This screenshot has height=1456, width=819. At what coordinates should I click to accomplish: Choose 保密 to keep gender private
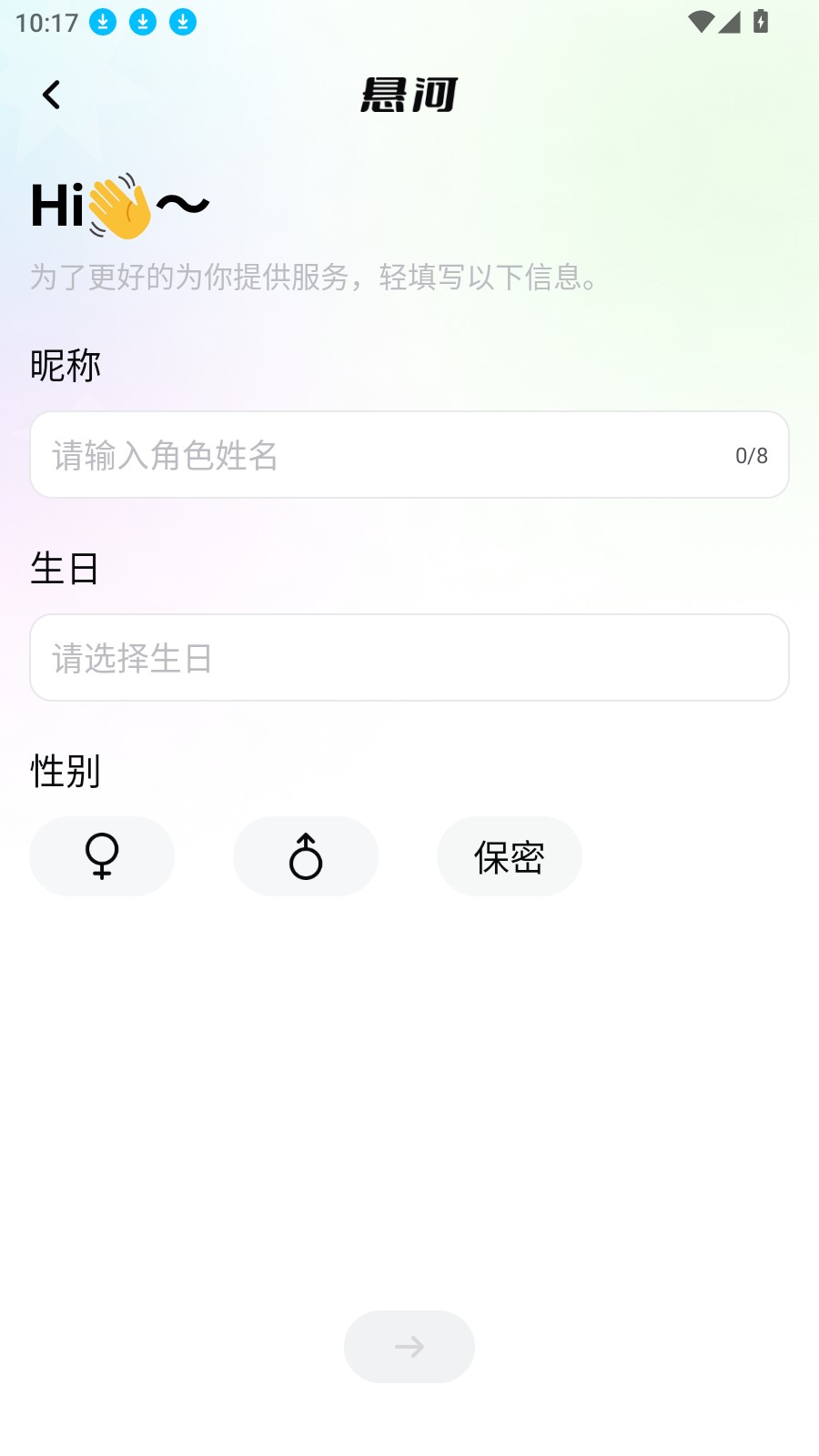tap(510, 856)
